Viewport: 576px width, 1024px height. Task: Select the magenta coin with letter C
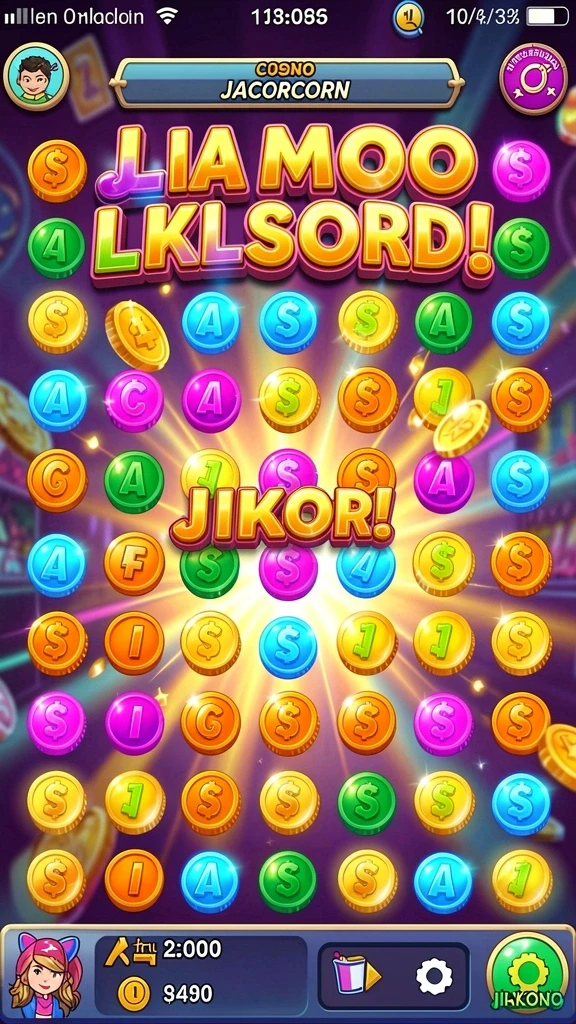click(134, 400)
